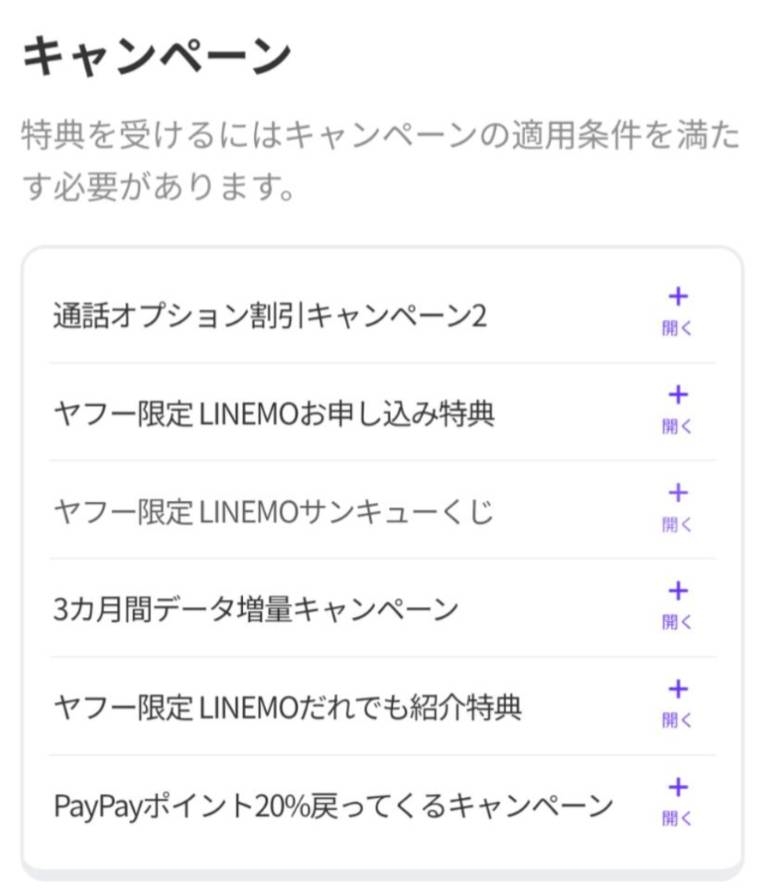
Task: Expand ヤフー限定 LINEMOだれでも紹介特典
Action: pos(677,703)
